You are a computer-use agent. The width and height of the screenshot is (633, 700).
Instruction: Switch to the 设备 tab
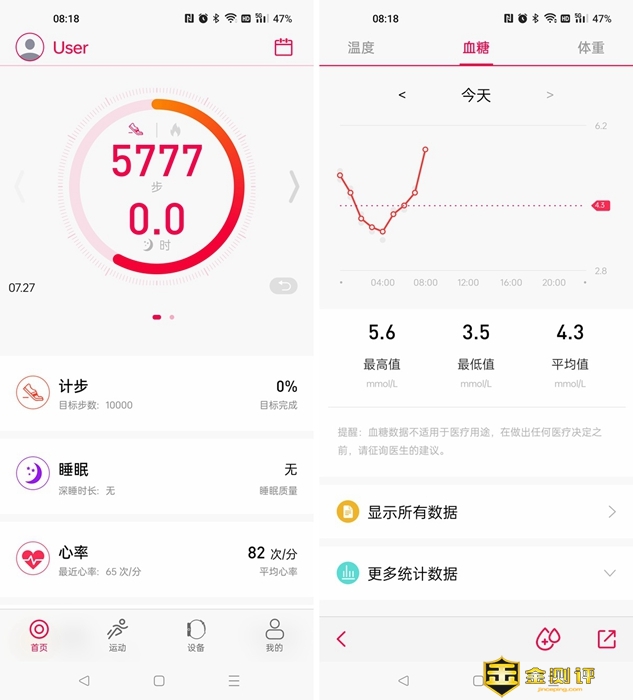click(x=196, y=635)
